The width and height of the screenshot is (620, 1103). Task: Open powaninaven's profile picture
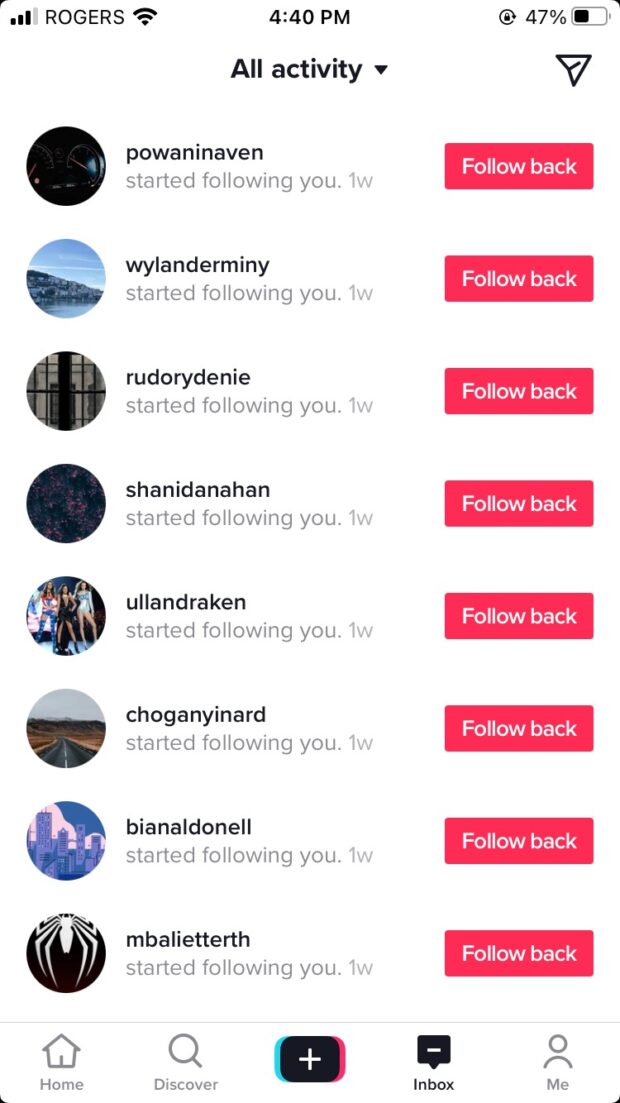click(x=66, y=166)
